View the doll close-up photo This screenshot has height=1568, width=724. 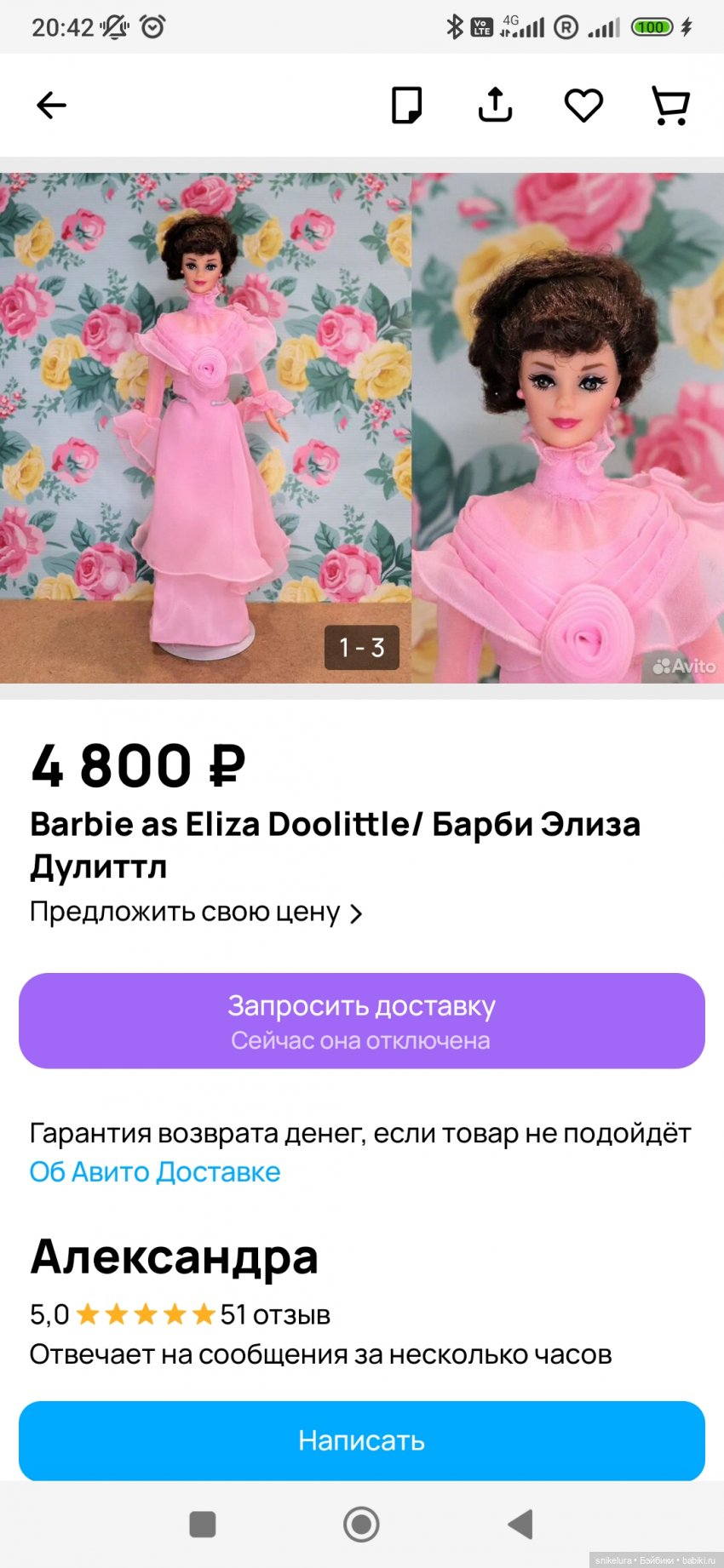(567, 426)
